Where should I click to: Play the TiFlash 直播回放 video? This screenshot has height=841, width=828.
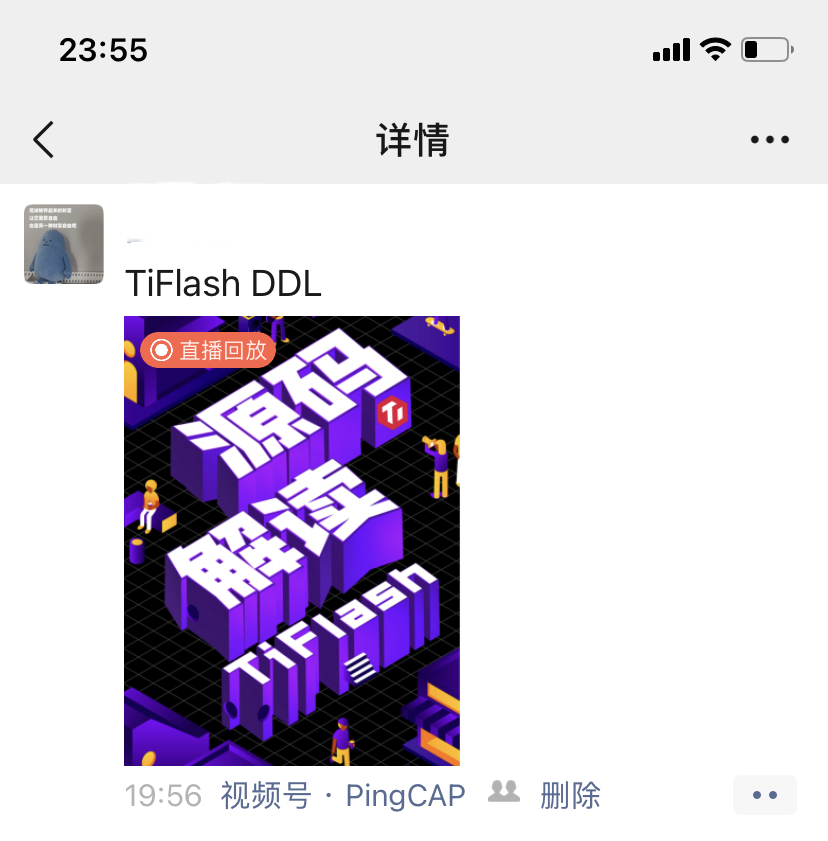(x=291, y=540)
